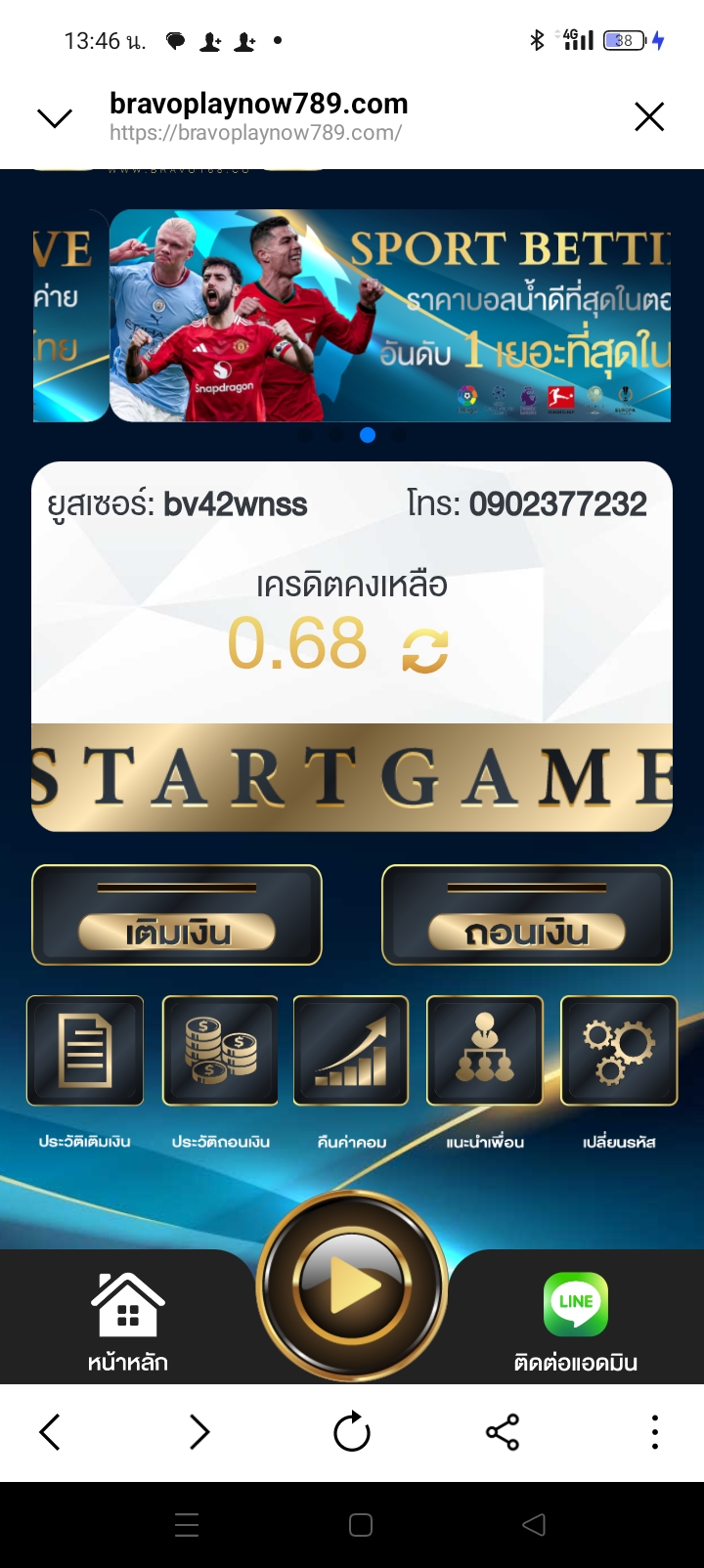The height and width of the screenshot is (1568, 704).
Task: Open เปลี่ยนรหัส change password settings
Action: tap(619, 1051)
